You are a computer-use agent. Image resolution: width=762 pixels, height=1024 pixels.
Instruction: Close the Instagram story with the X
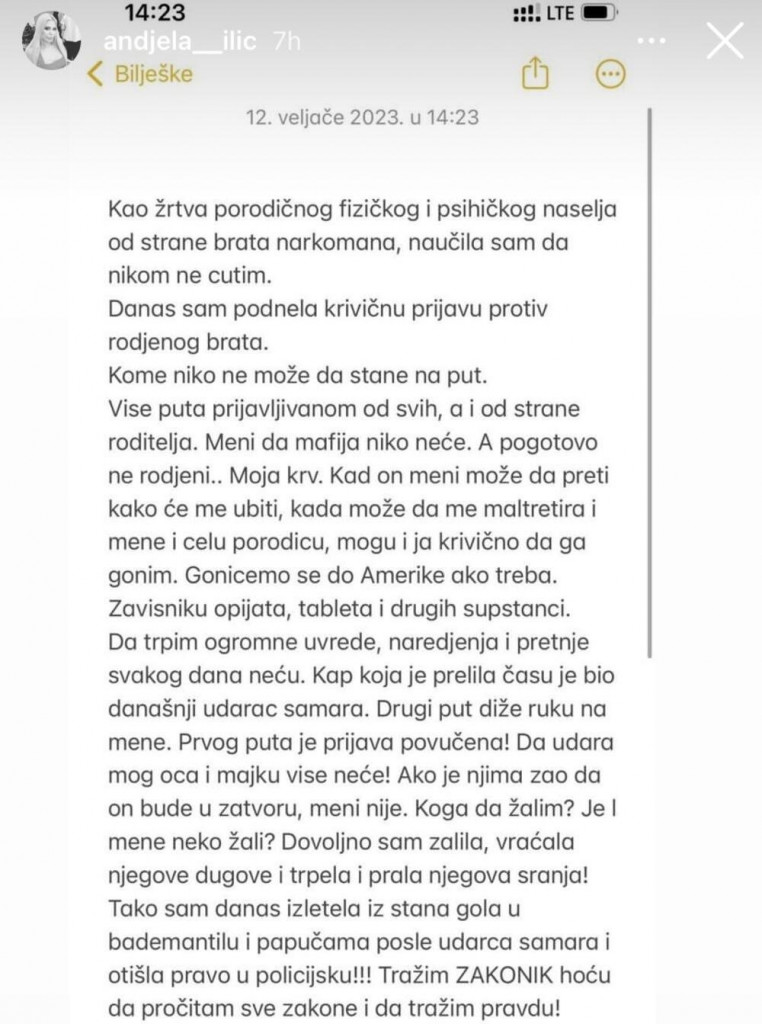coord(724,40)
